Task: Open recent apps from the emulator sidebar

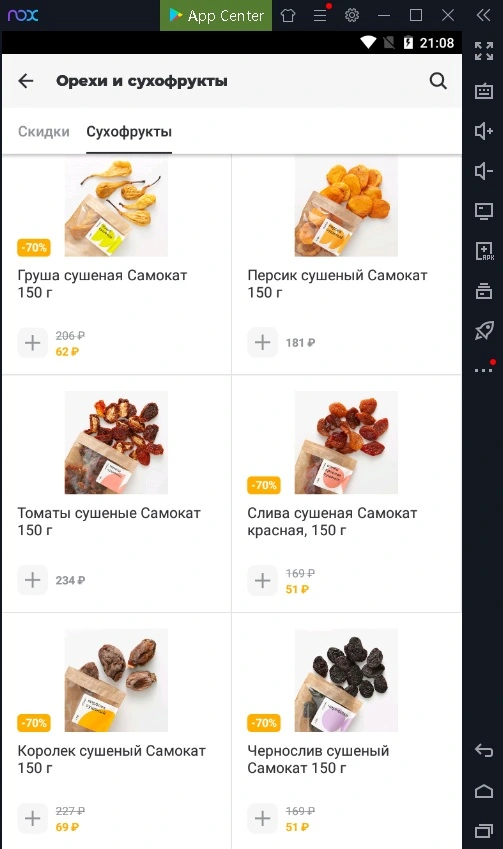Action: 484,830
